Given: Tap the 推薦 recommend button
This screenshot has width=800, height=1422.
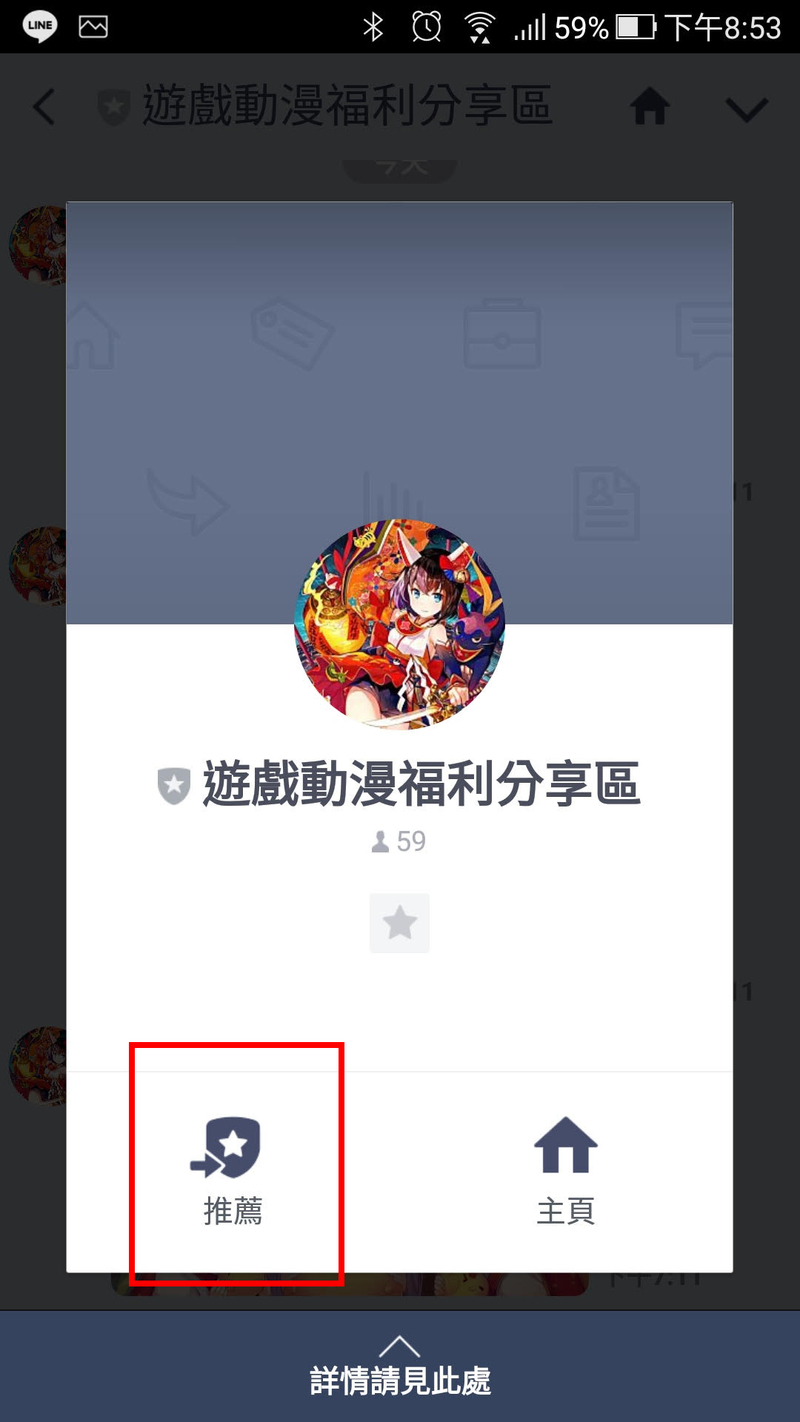Looking at the screenshot, I should point(234,1170).
